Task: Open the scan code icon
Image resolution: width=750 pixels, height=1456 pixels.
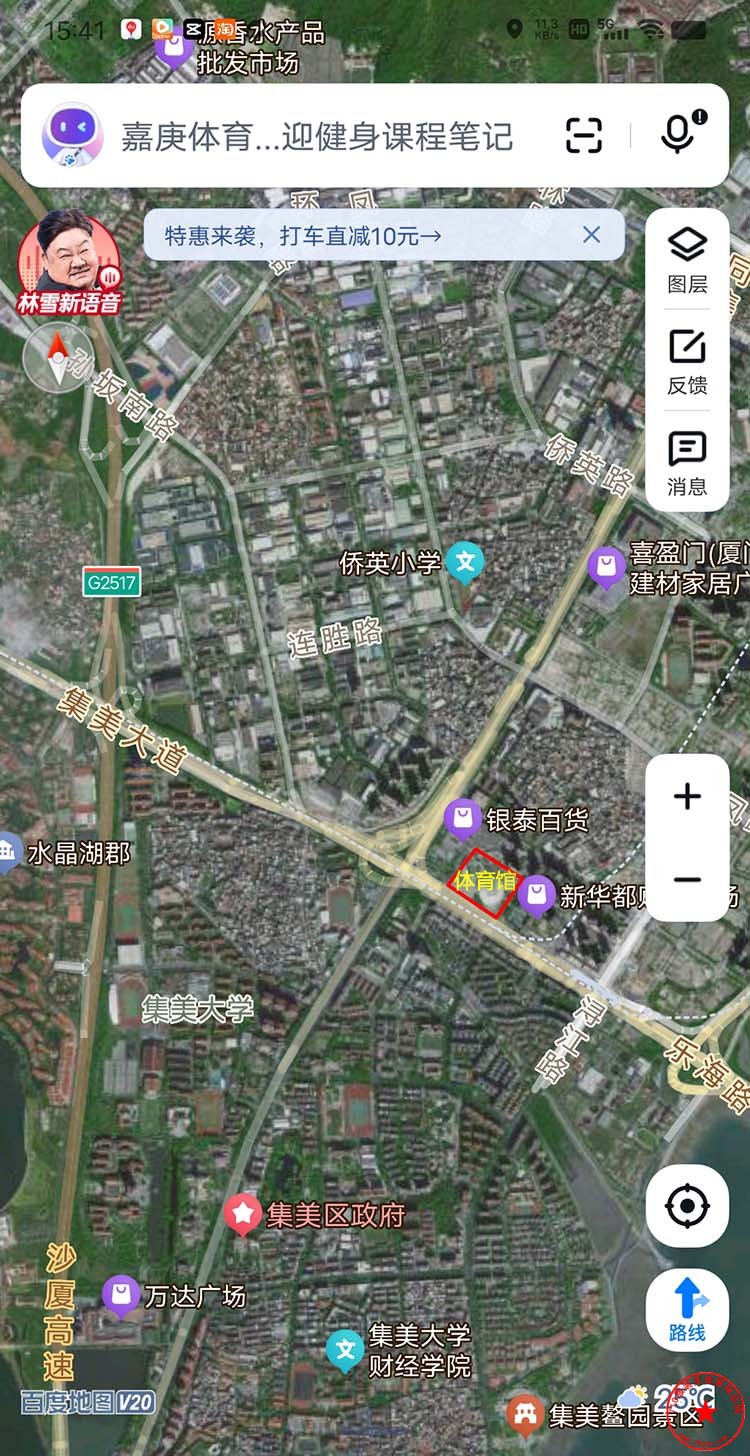Action: 584,135
